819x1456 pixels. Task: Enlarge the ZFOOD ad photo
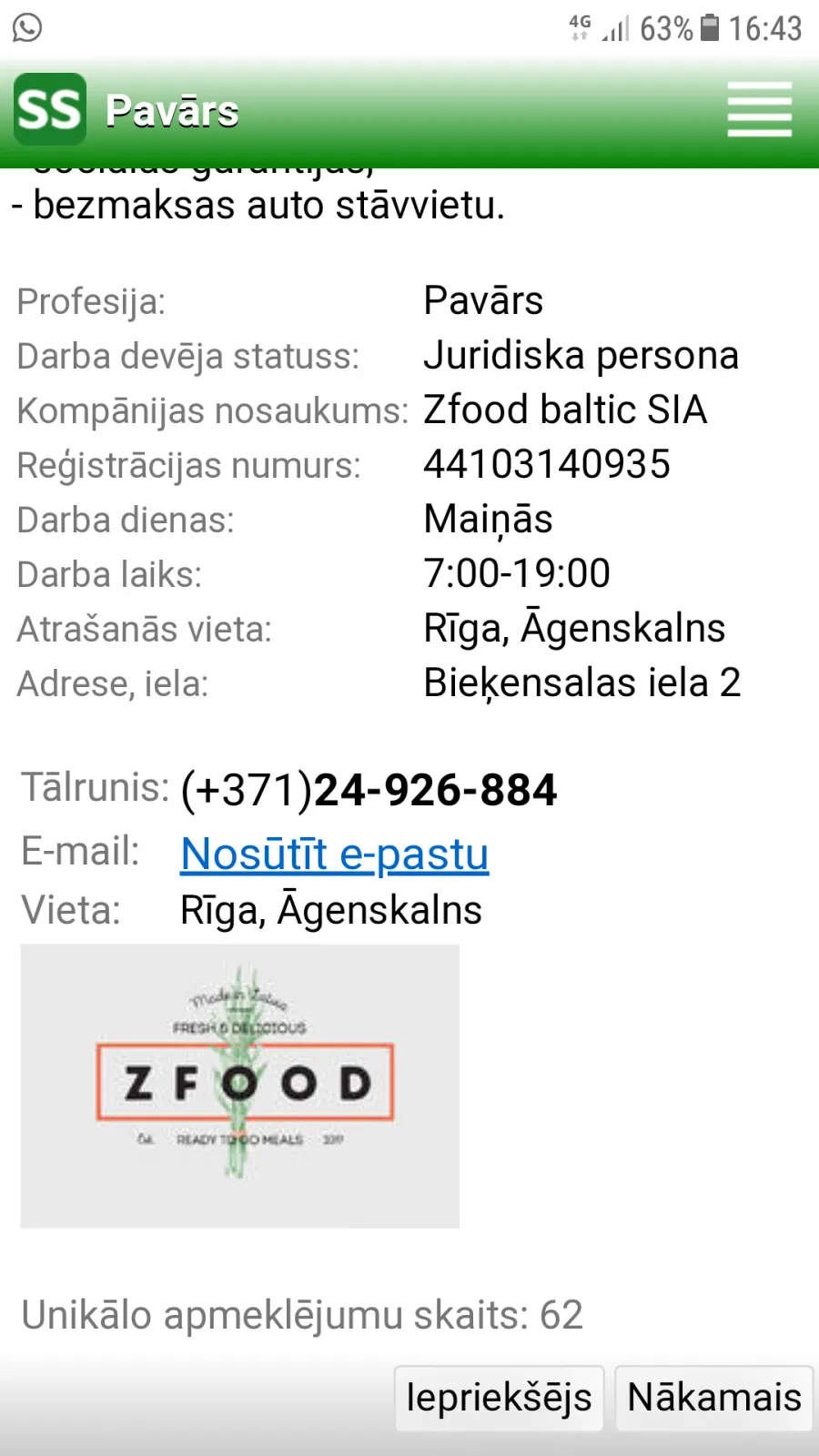tap(240, 1087)
